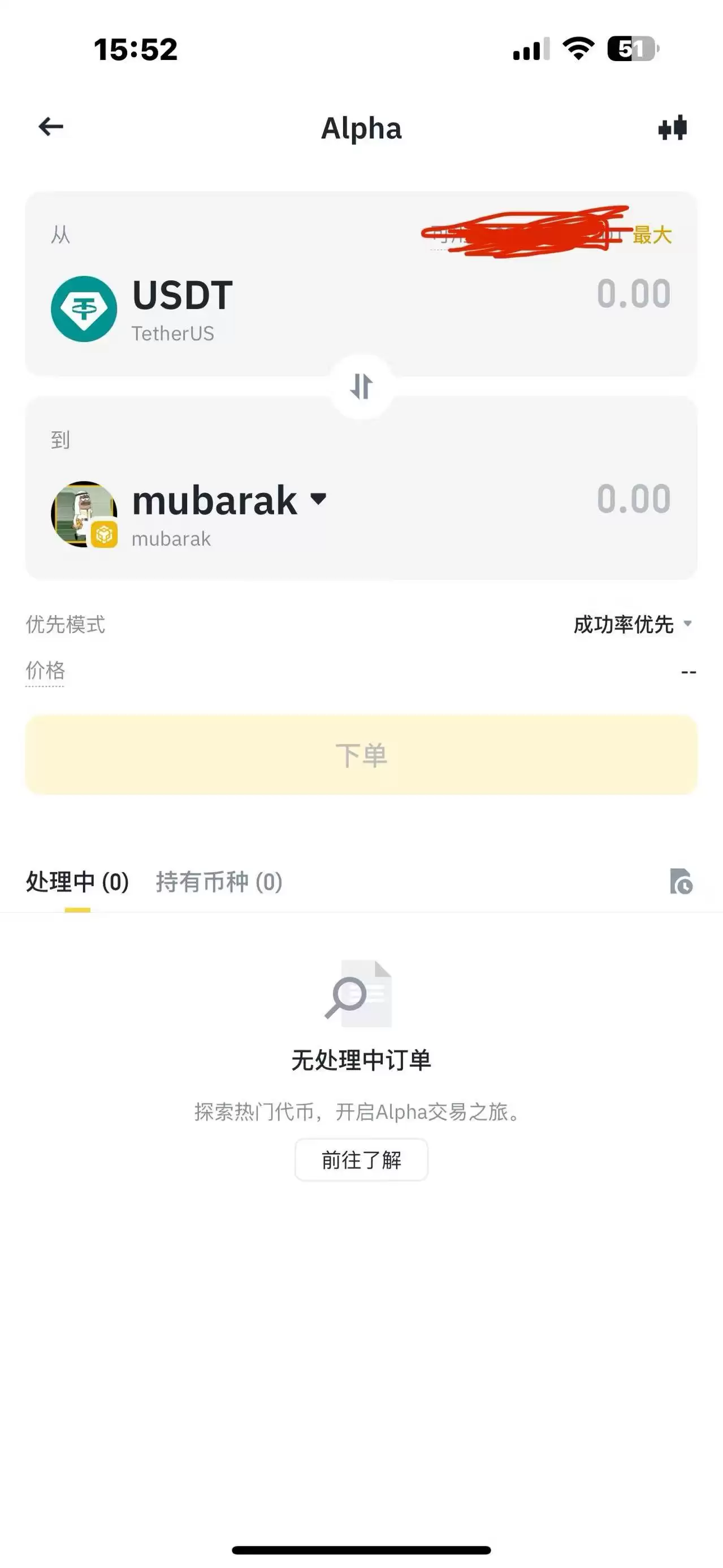
Task: Open the order history icon
Action: (682, 882)
